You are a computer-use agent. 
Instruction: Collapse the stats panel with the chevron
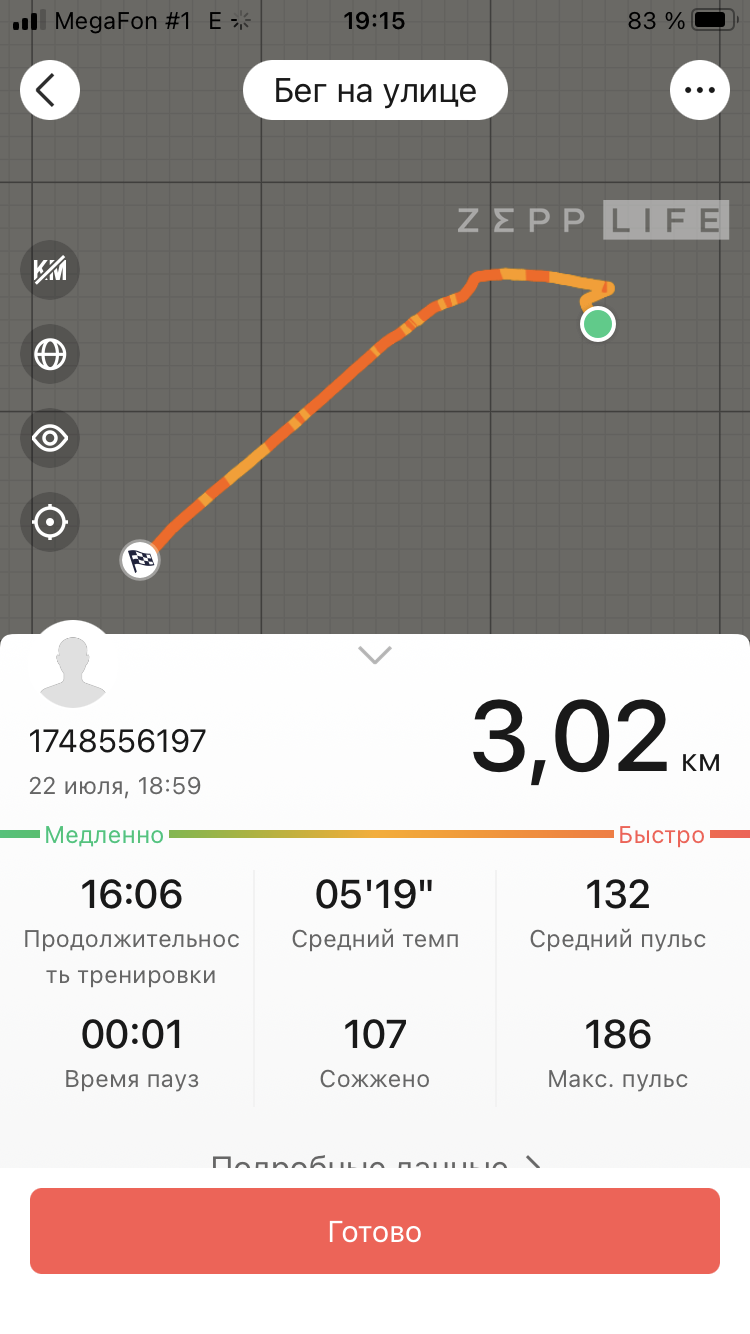click(375, 655)
